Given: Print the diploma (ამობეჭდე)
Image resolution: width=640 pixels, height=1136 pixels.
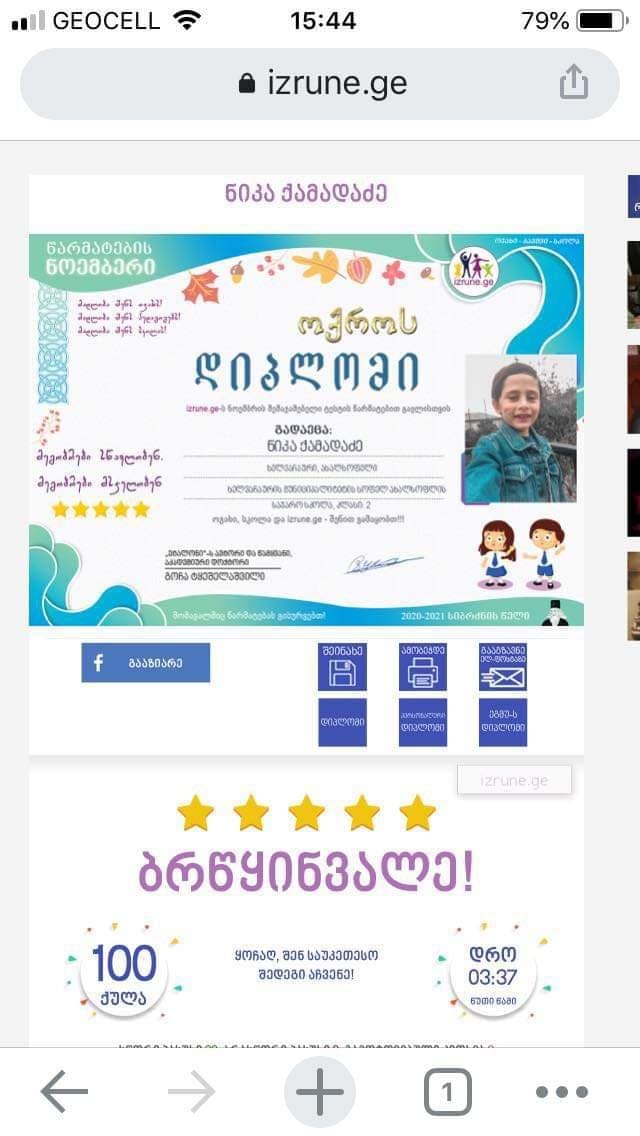Looking at the screenshot, I should [423, 667].
